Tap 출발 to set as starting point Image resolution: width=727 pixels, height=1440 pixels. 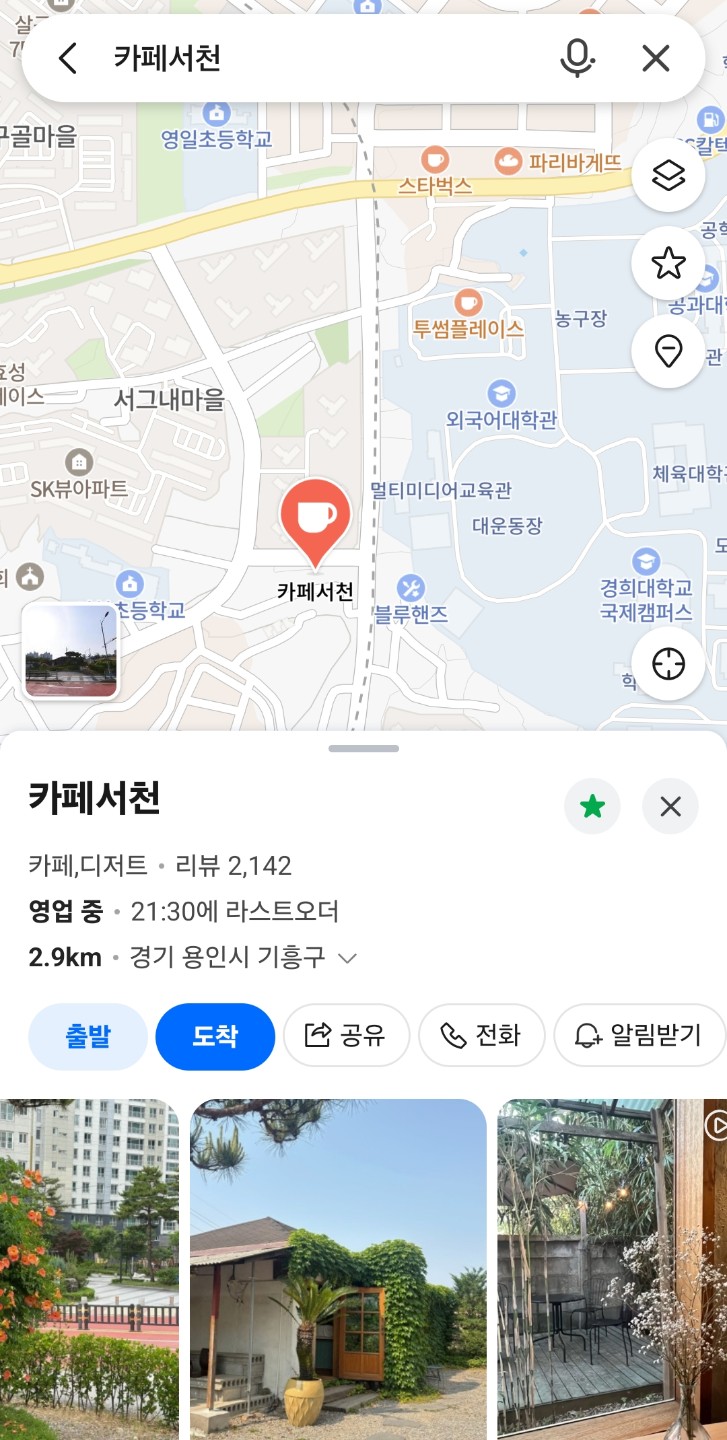[87, 1037]
